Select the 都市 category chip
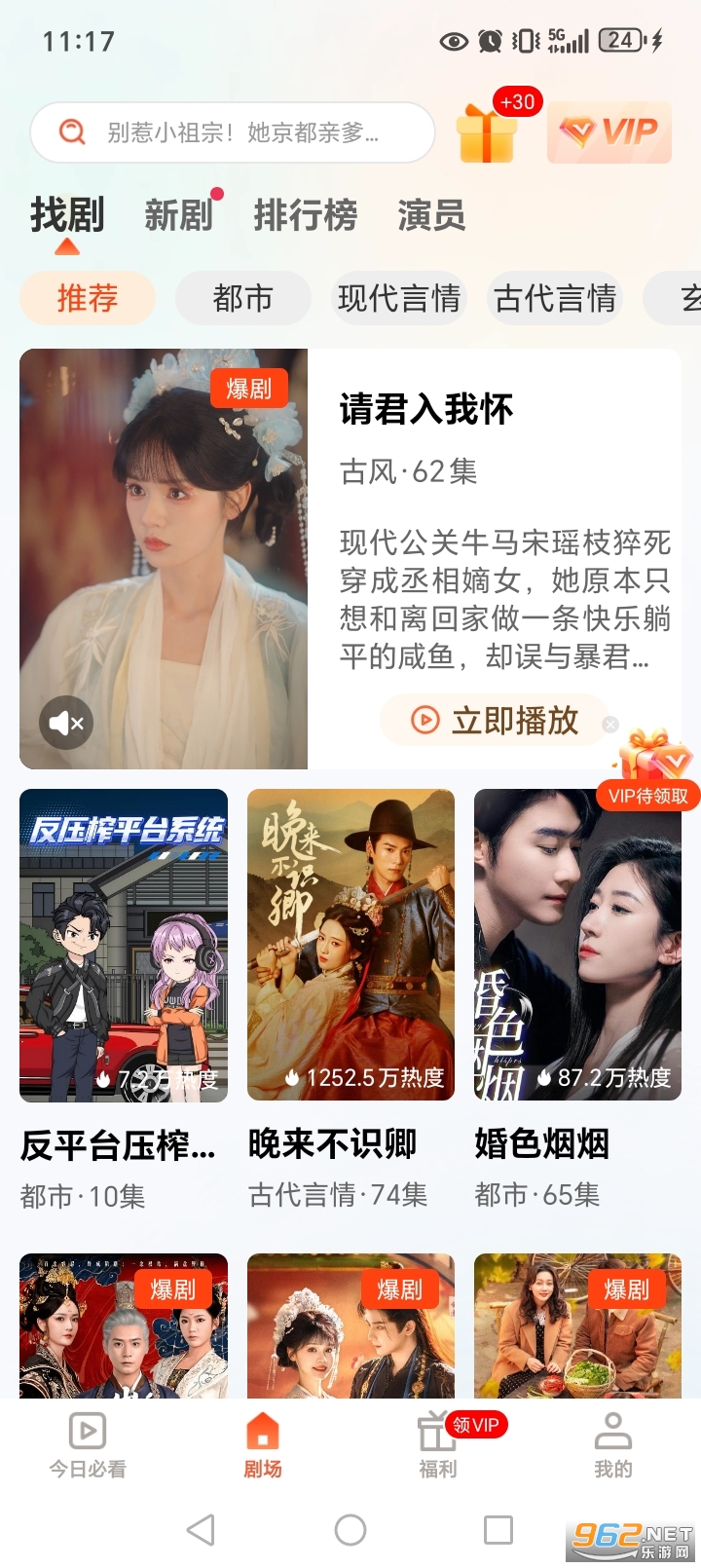Viewport: 701px width, 1568px height. point(241,299)
